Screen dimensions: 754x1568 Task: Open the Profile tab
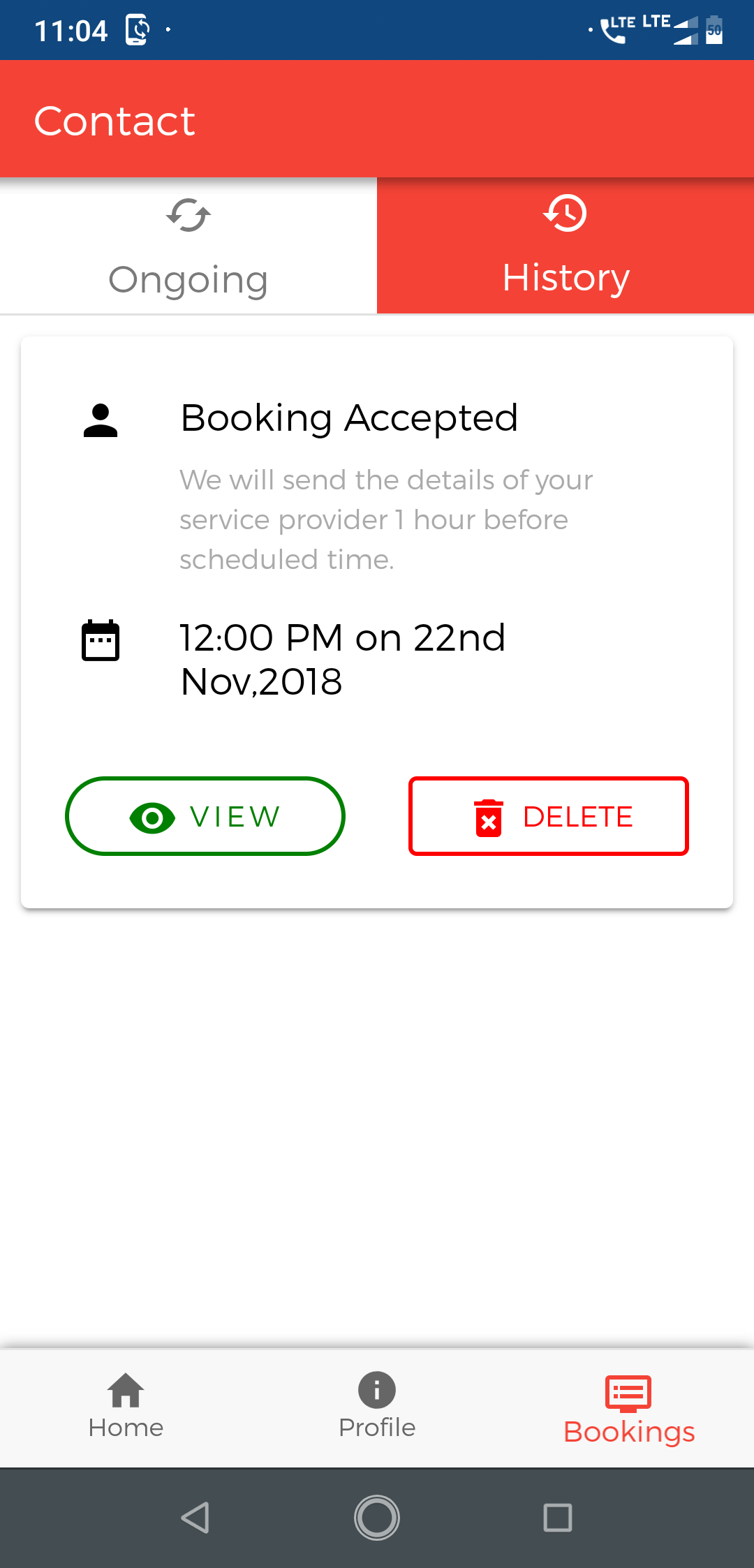point(377,1407)
